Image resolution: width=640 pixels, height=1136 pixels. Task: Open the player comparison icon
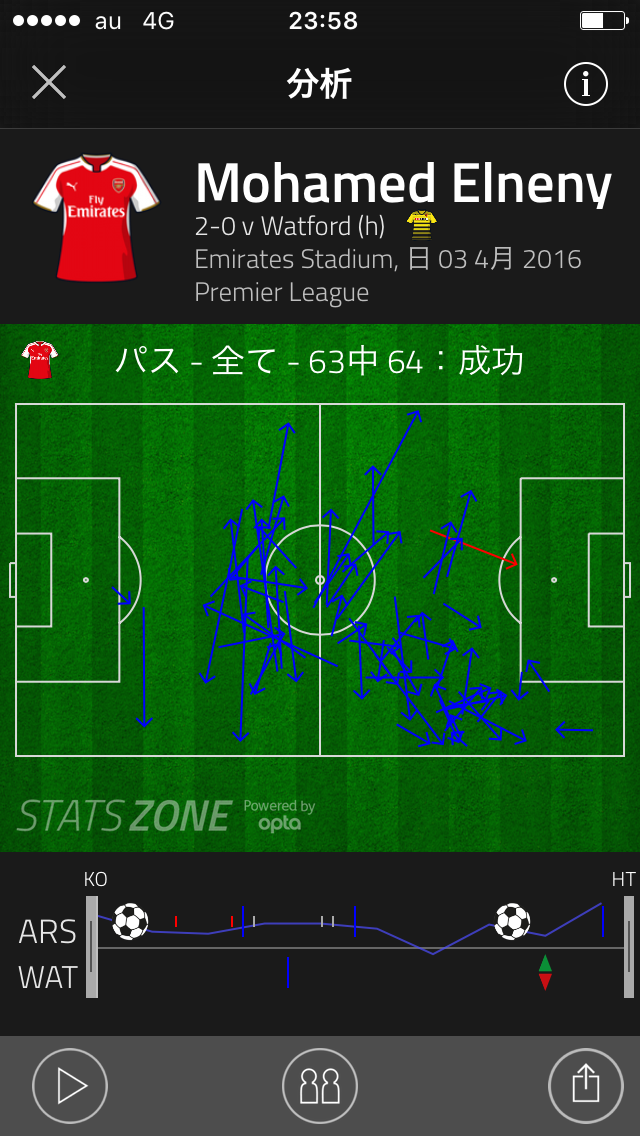(320, 1086)
